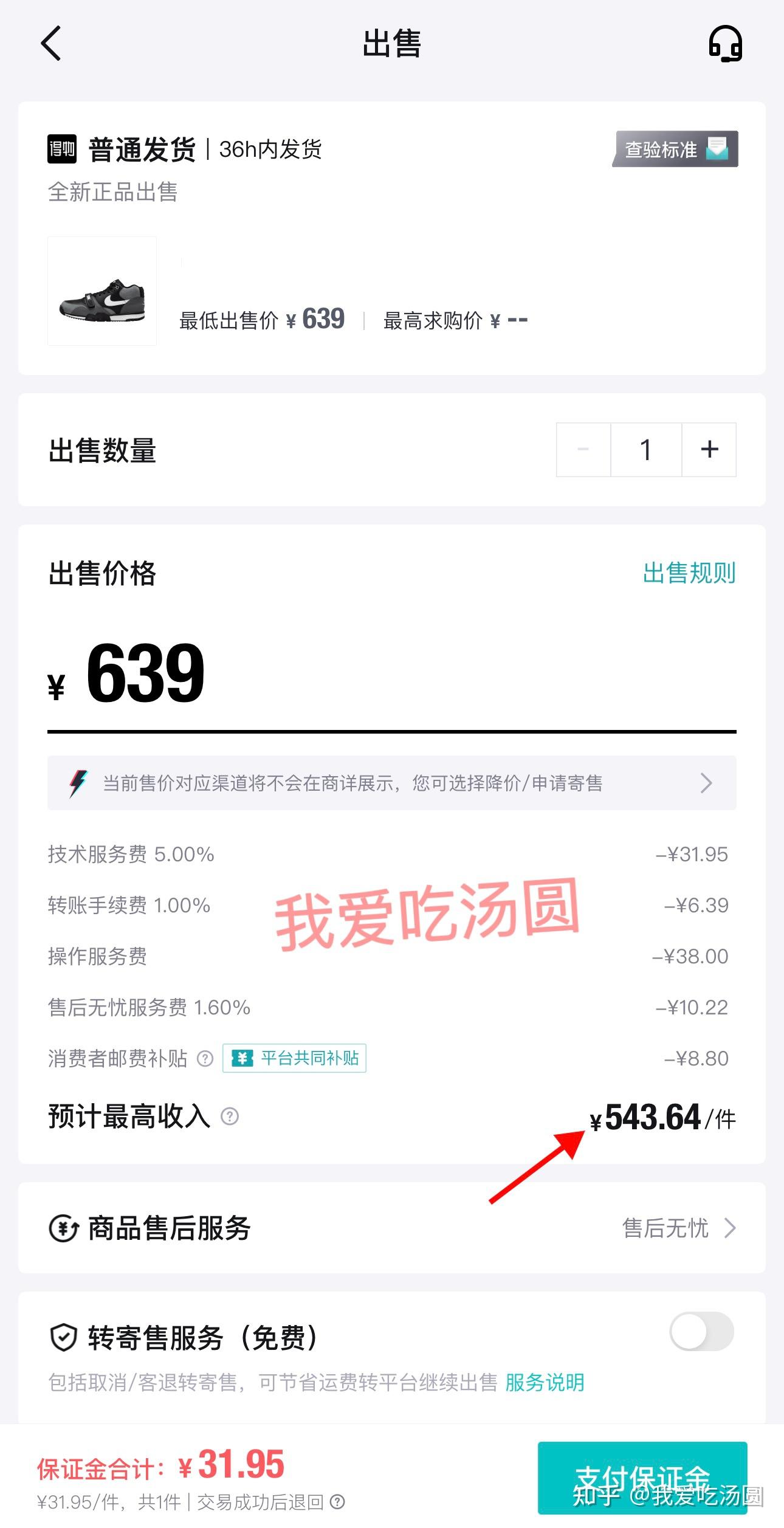Image resolution: width=784 pixels, height=1528 pixels.
Task: Open the price-drop/consignment notice banner
Action: click(x=392, y=783)
